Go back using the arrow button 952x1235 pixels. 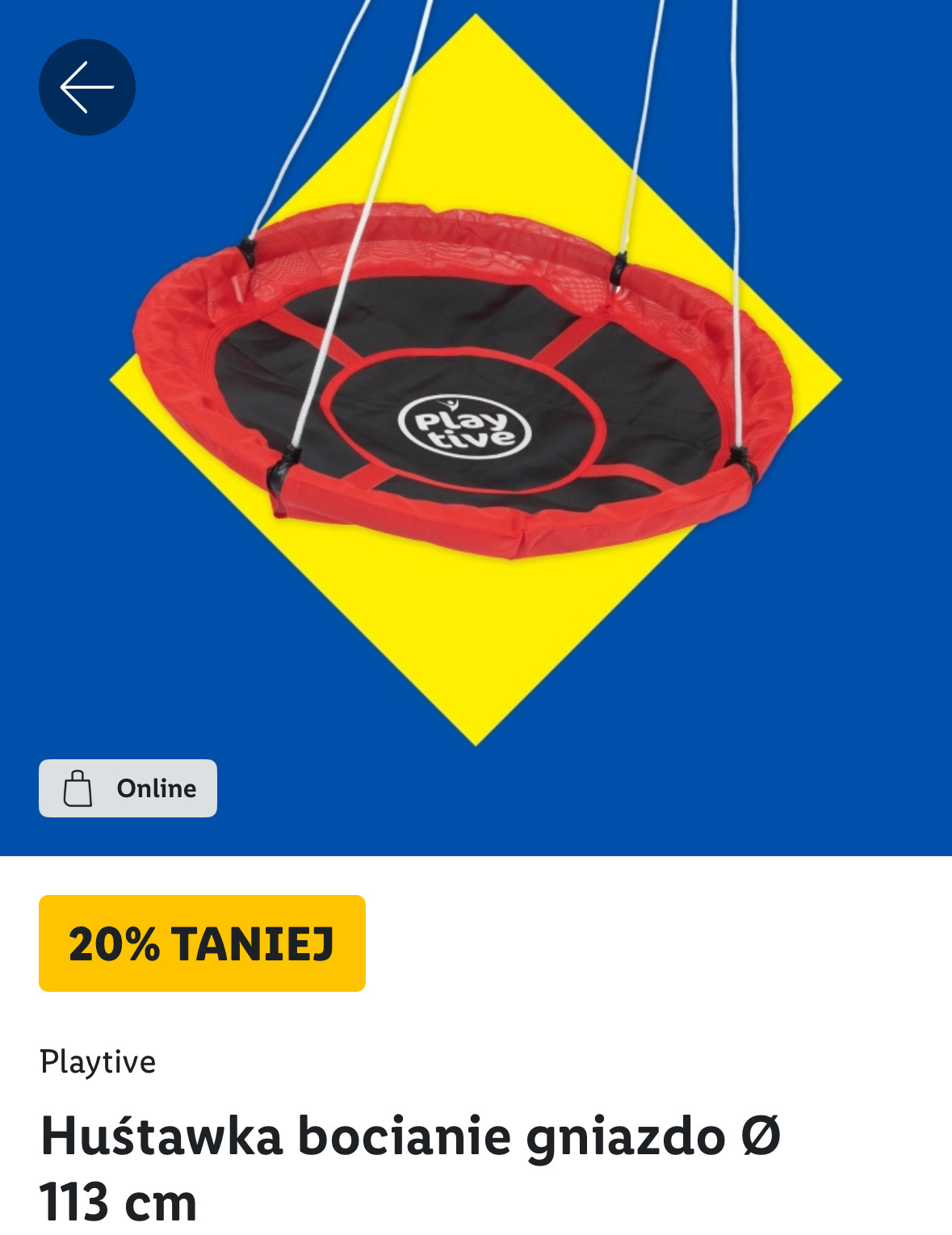[87, 87]
